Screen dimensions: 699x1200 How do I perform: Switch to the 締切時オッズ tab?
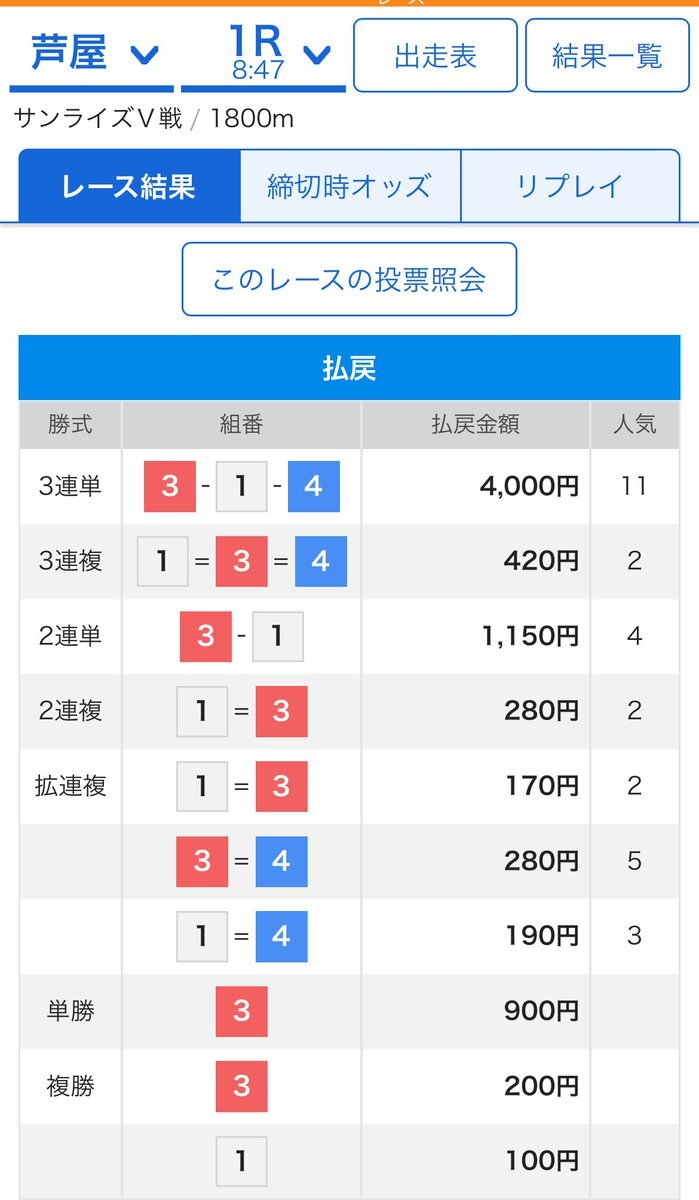tap(350, 186)
